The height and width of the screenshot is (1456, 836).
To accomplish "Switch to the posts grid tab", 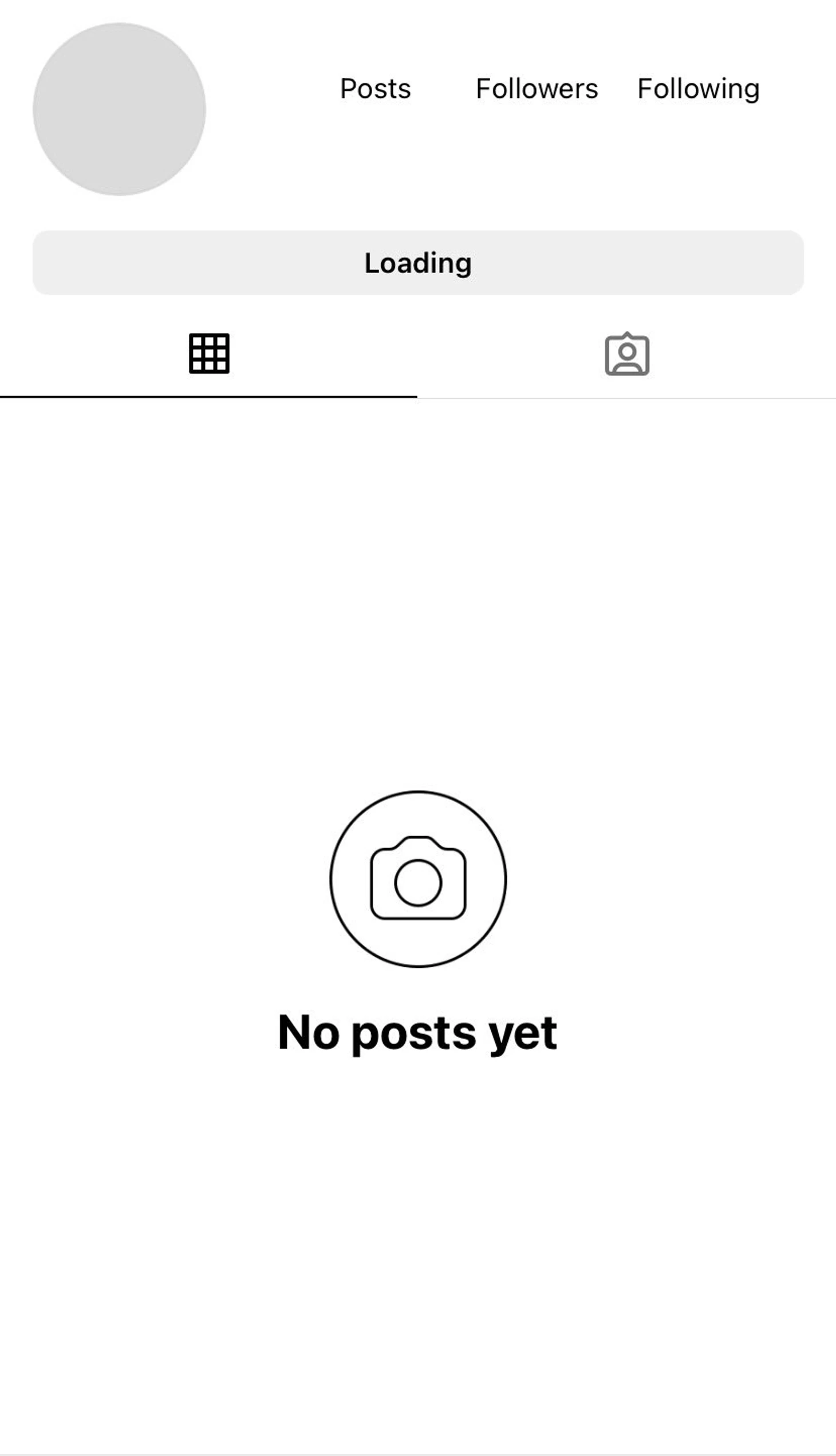I will point(209,354).
